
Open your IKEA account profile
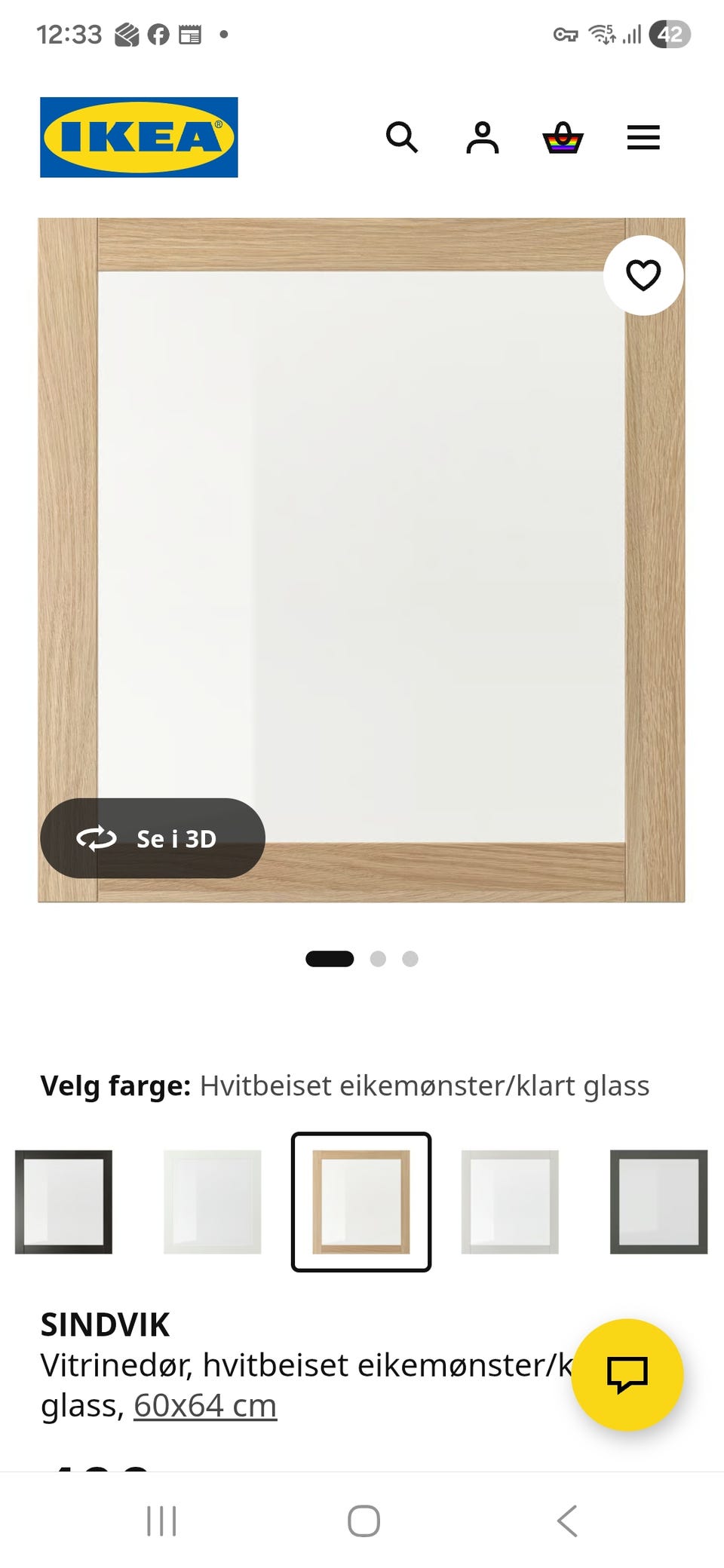tap(483, 138)
